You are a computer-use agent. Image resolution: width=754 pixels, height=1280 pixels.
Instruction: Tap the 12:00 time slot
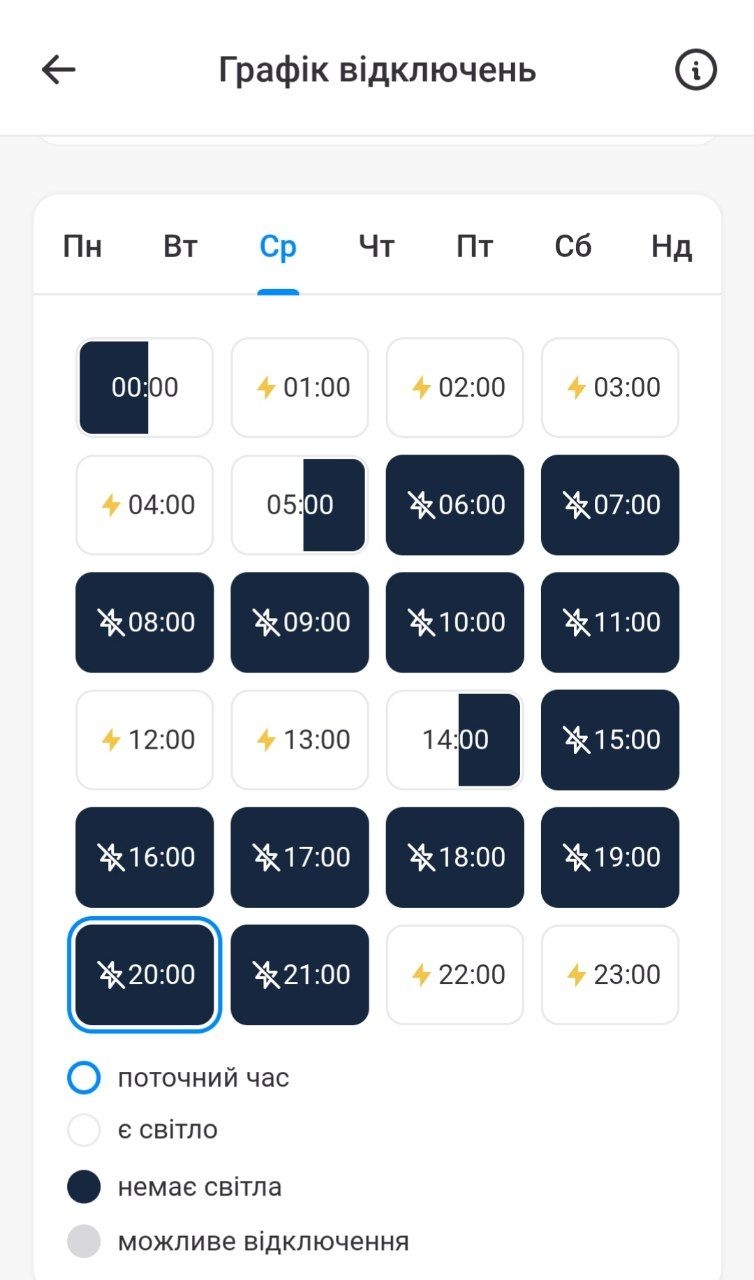click(x=145, y=740)
